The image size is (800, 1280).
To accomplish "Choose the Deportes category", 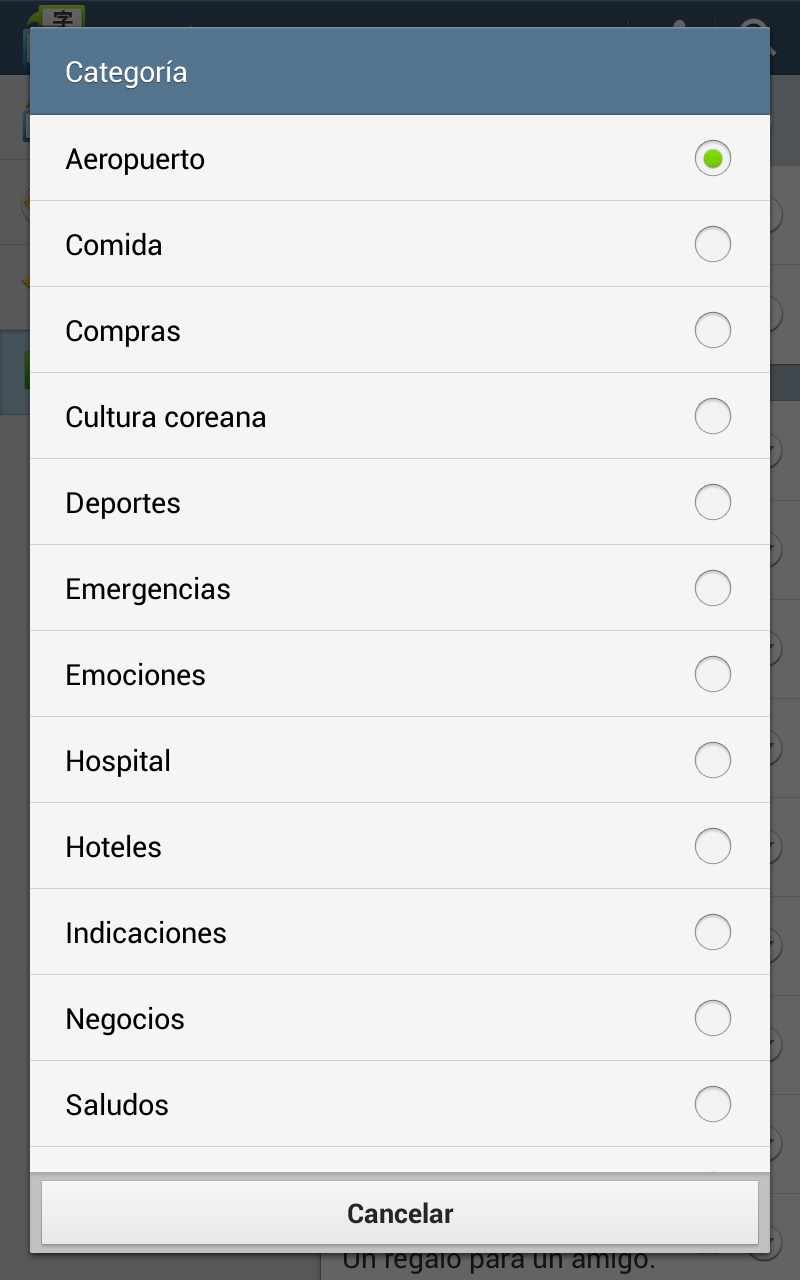I will 400,503.
